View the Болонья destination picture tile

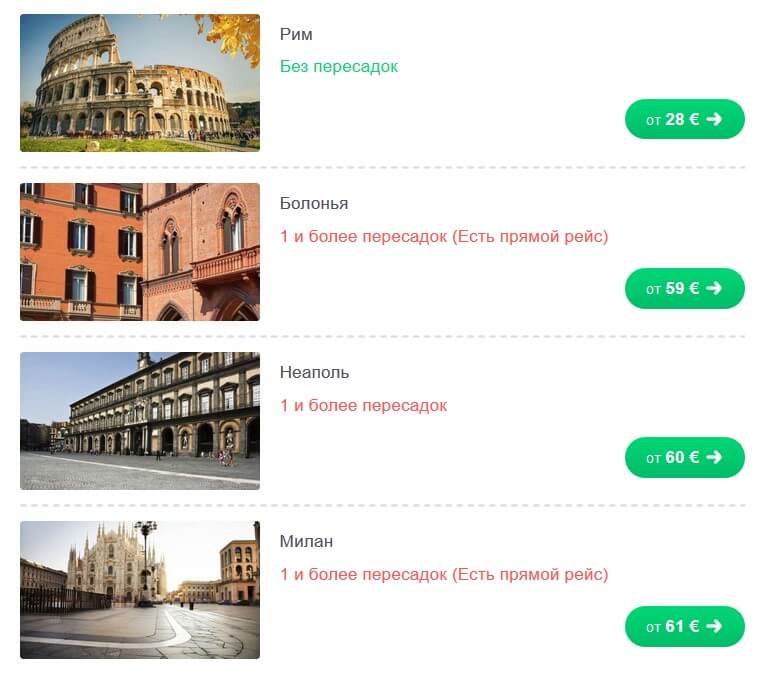coord(139,252)
